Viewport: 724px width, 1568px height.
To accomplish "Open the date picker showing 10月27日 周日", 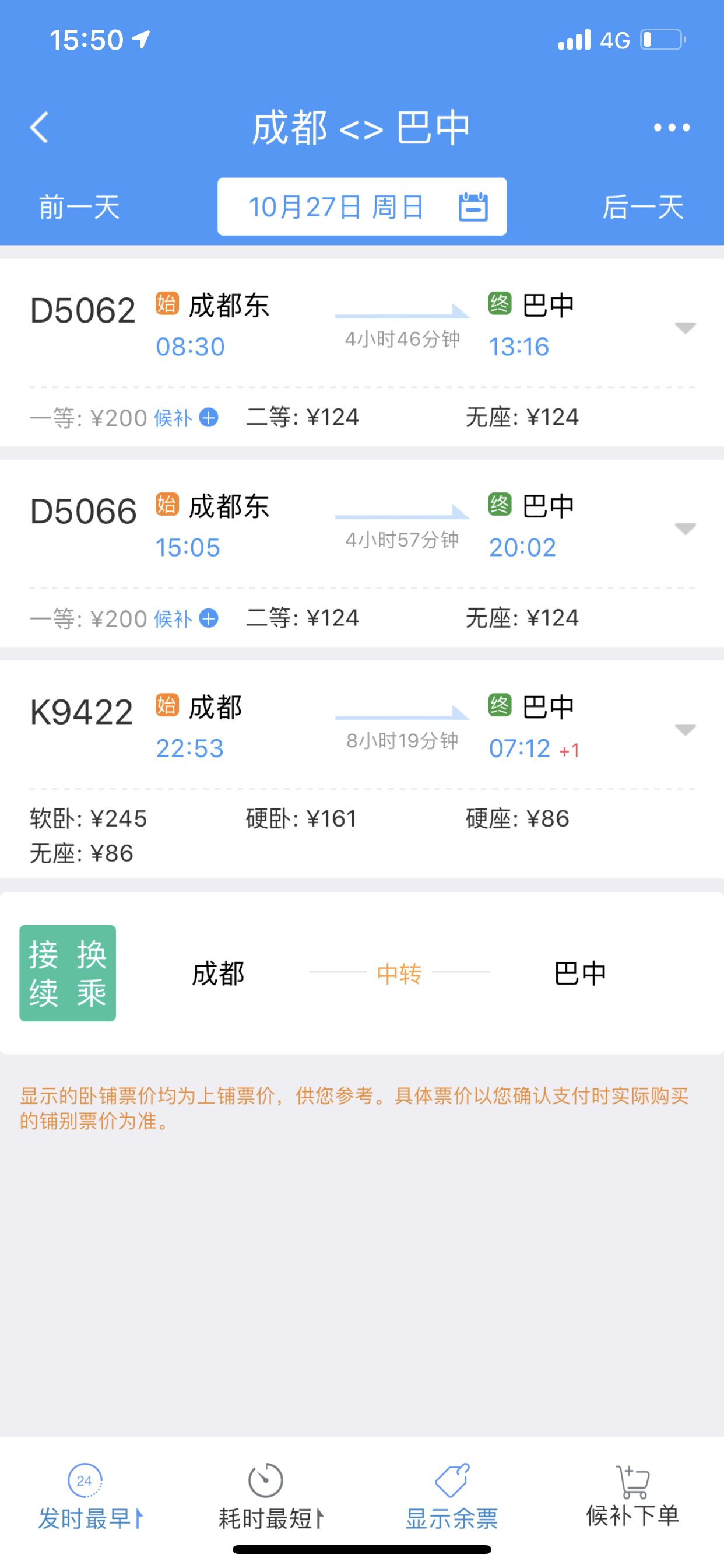I will click(x=362, y=206).
